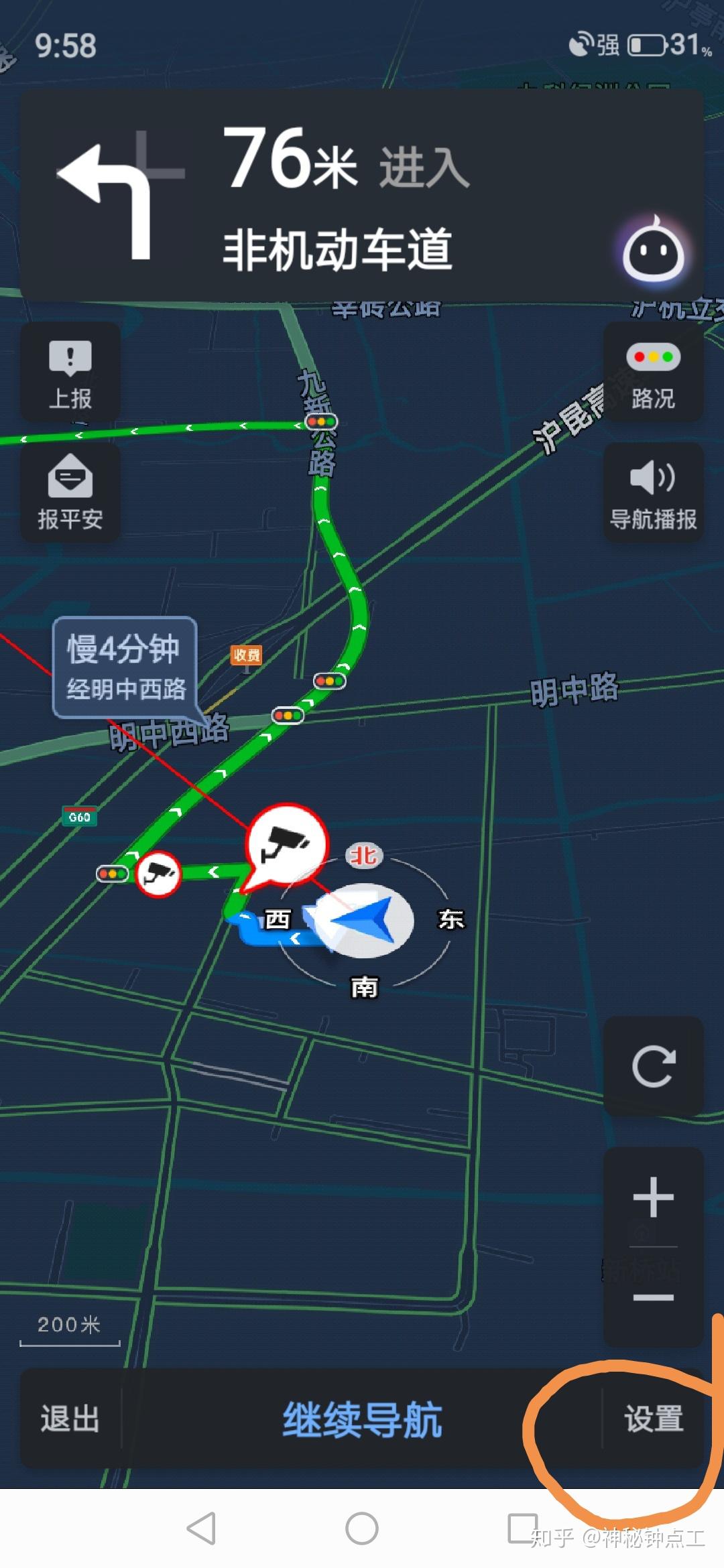Screen dimensions: 724x1568
Task: Go back with the system back button
Action: (201, 1529)
